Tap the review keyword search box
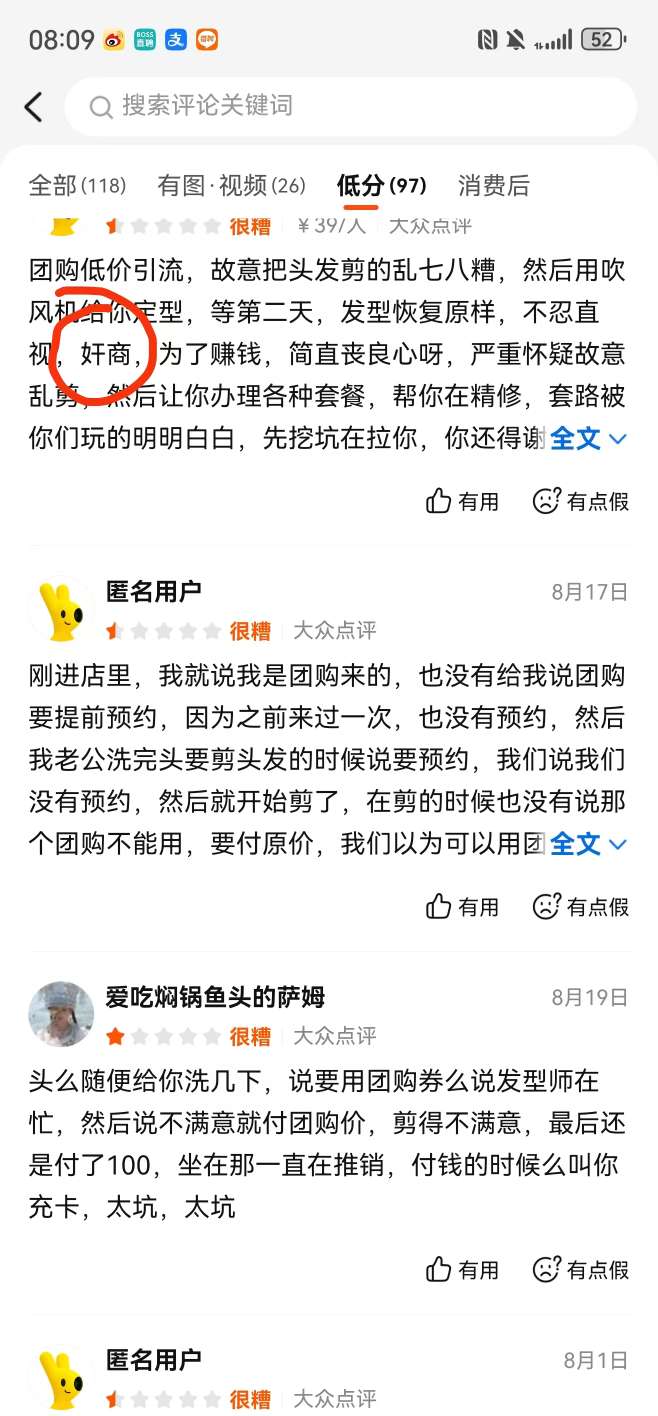 coord(350,106)
